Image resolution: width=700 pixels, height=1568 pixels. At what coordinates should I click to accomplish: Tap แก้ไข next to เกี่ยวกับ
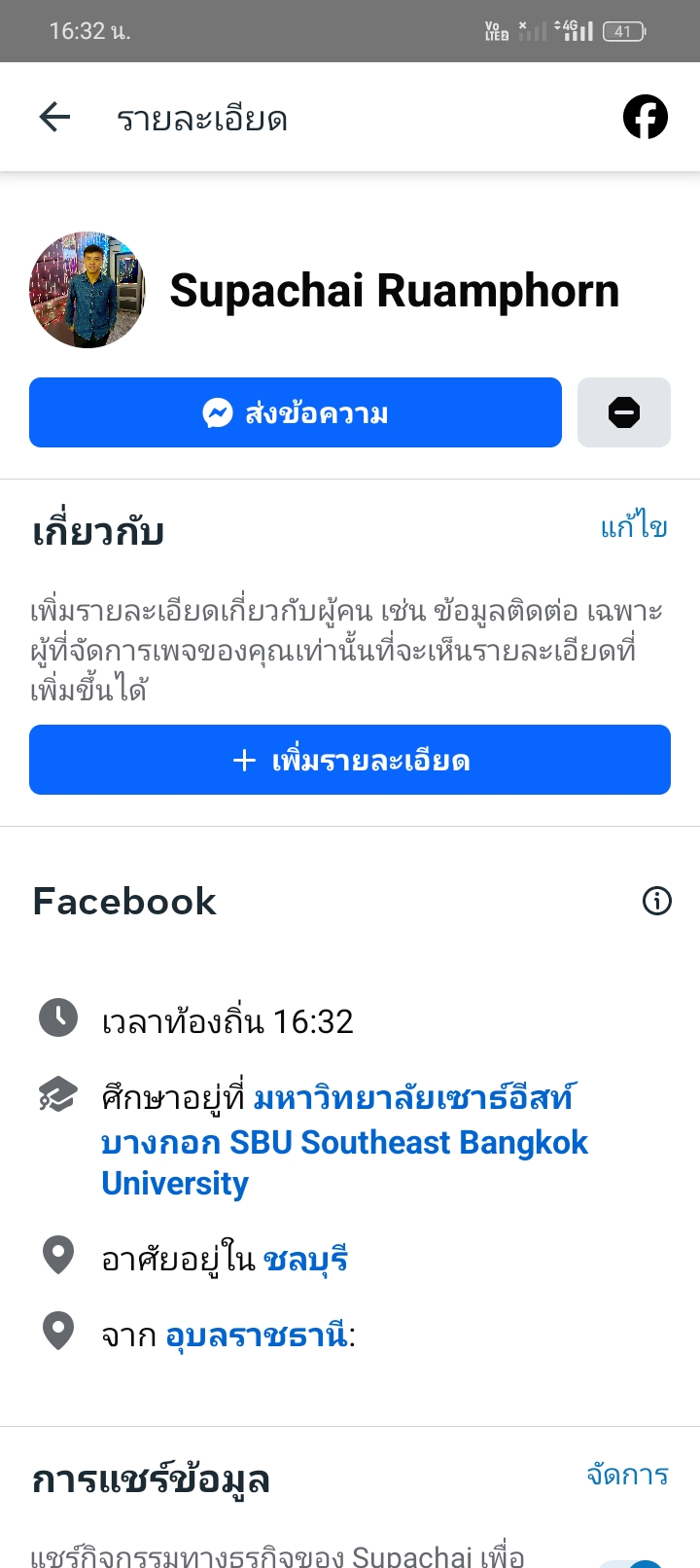(x=634, y=527)
